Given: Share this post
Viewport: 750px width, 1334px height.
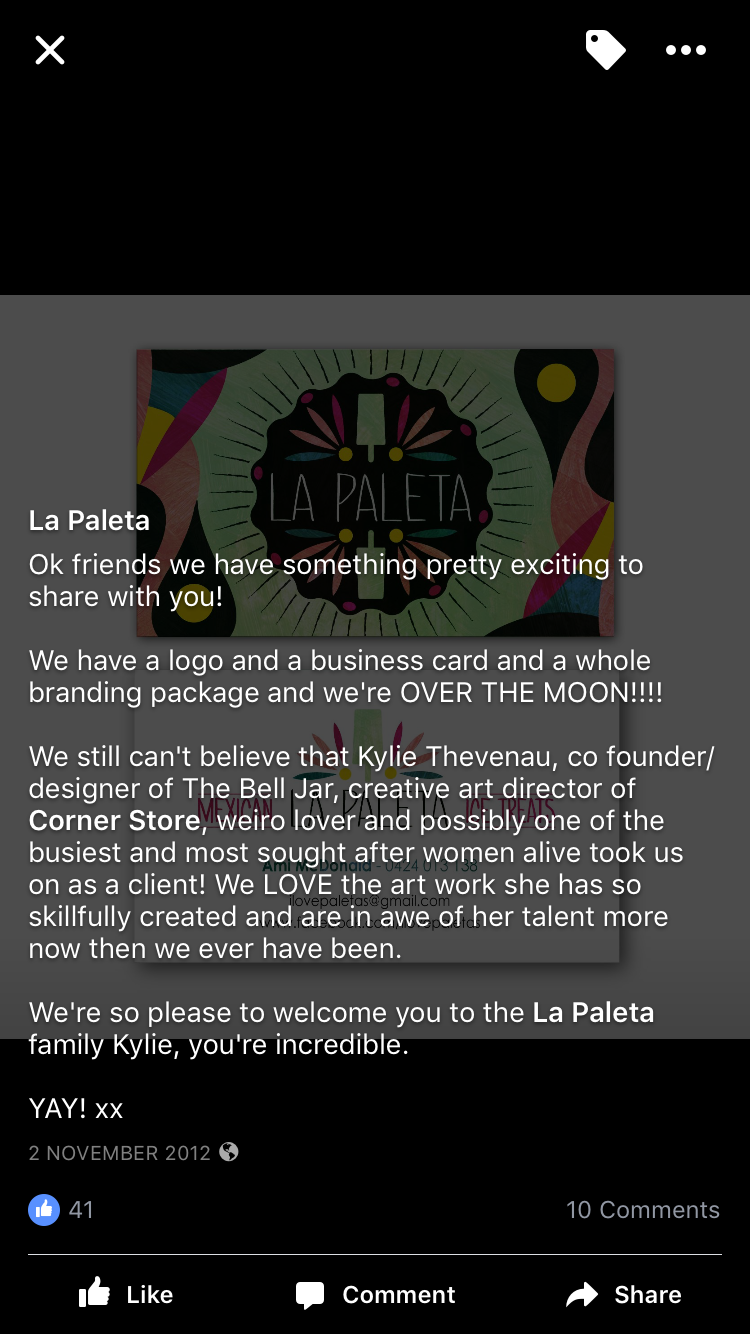Looking at the screenshot, I should point(624,1294).
